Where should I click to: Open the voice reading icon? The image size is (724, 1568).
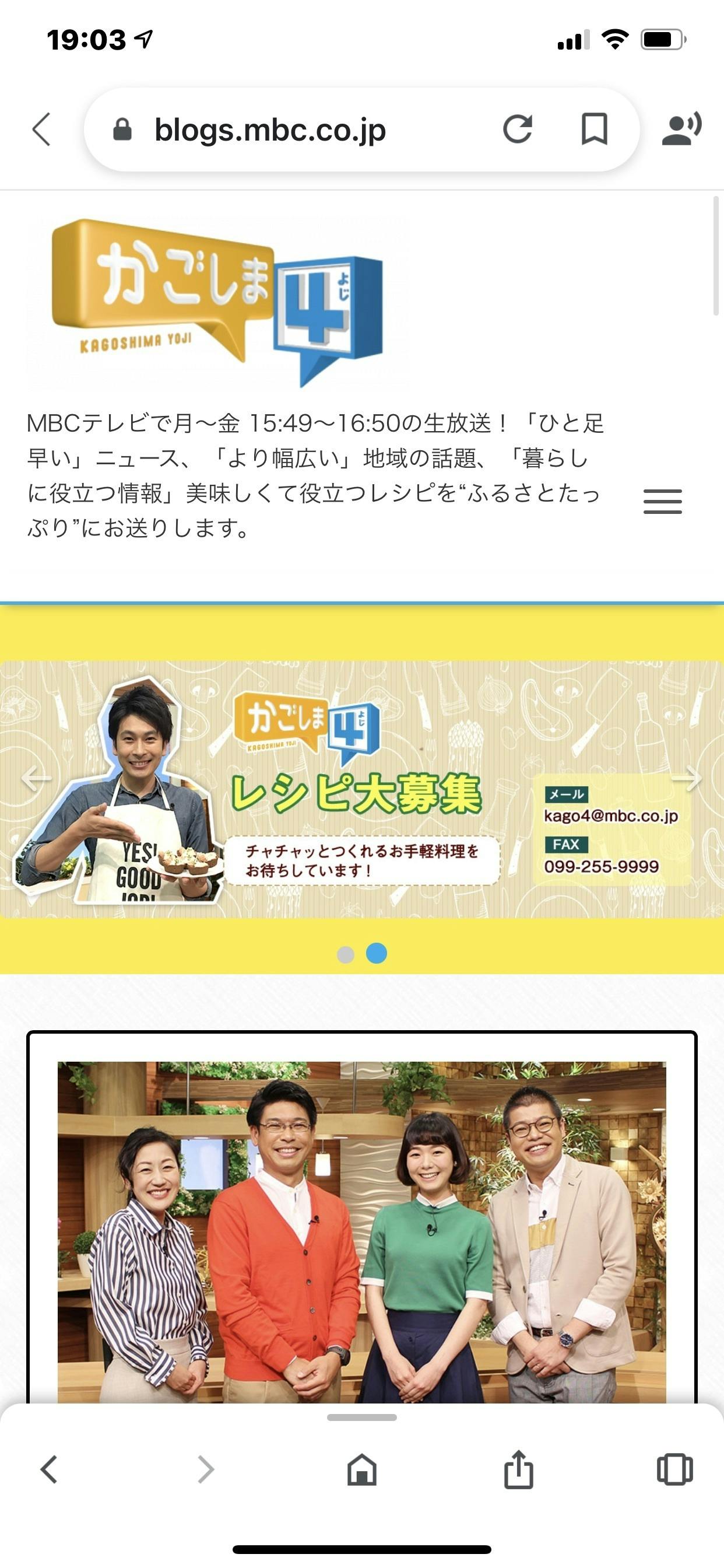(x=681, y=129)
